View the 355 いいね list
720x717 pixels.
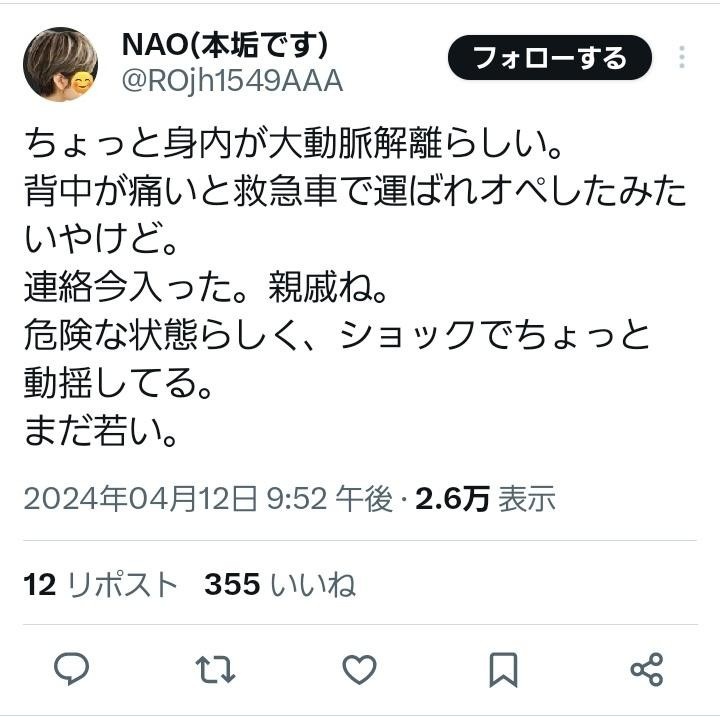[x=279, y=584]
